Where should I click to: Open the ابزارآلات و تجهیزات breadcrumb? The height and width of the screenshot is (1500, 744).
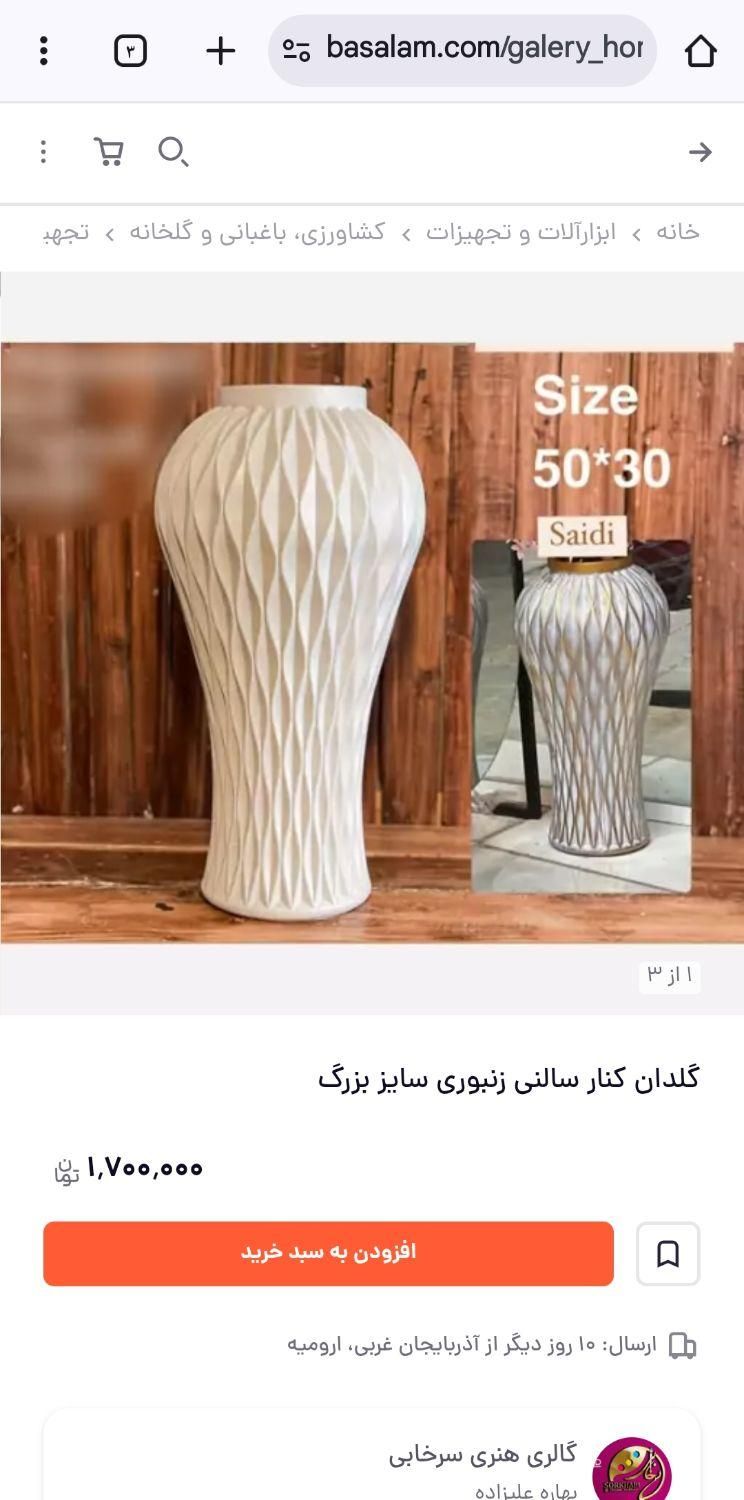(521, 233)
